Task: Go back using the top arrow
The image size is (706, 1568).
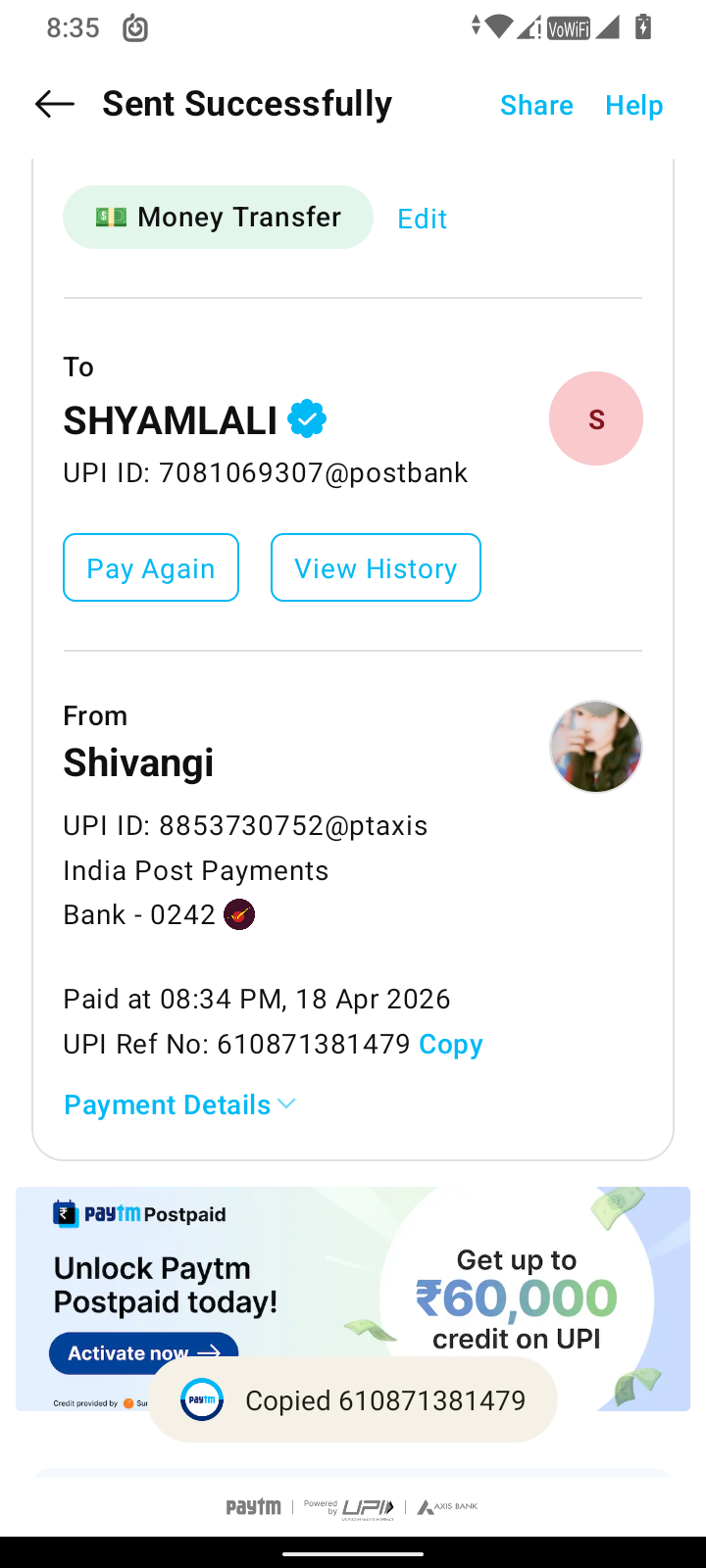Action: tap(55, 104)
